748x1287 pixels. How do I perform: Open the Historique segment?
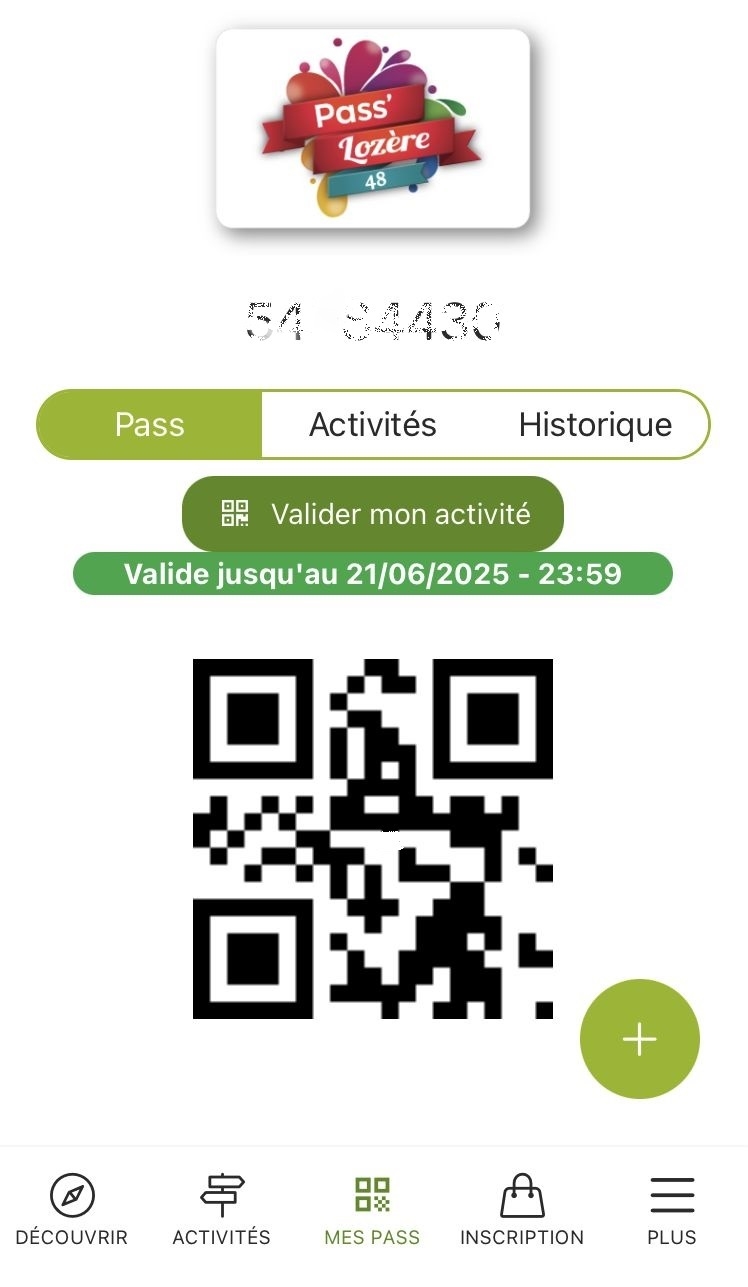pyautogui.click(x=595, y=424)
